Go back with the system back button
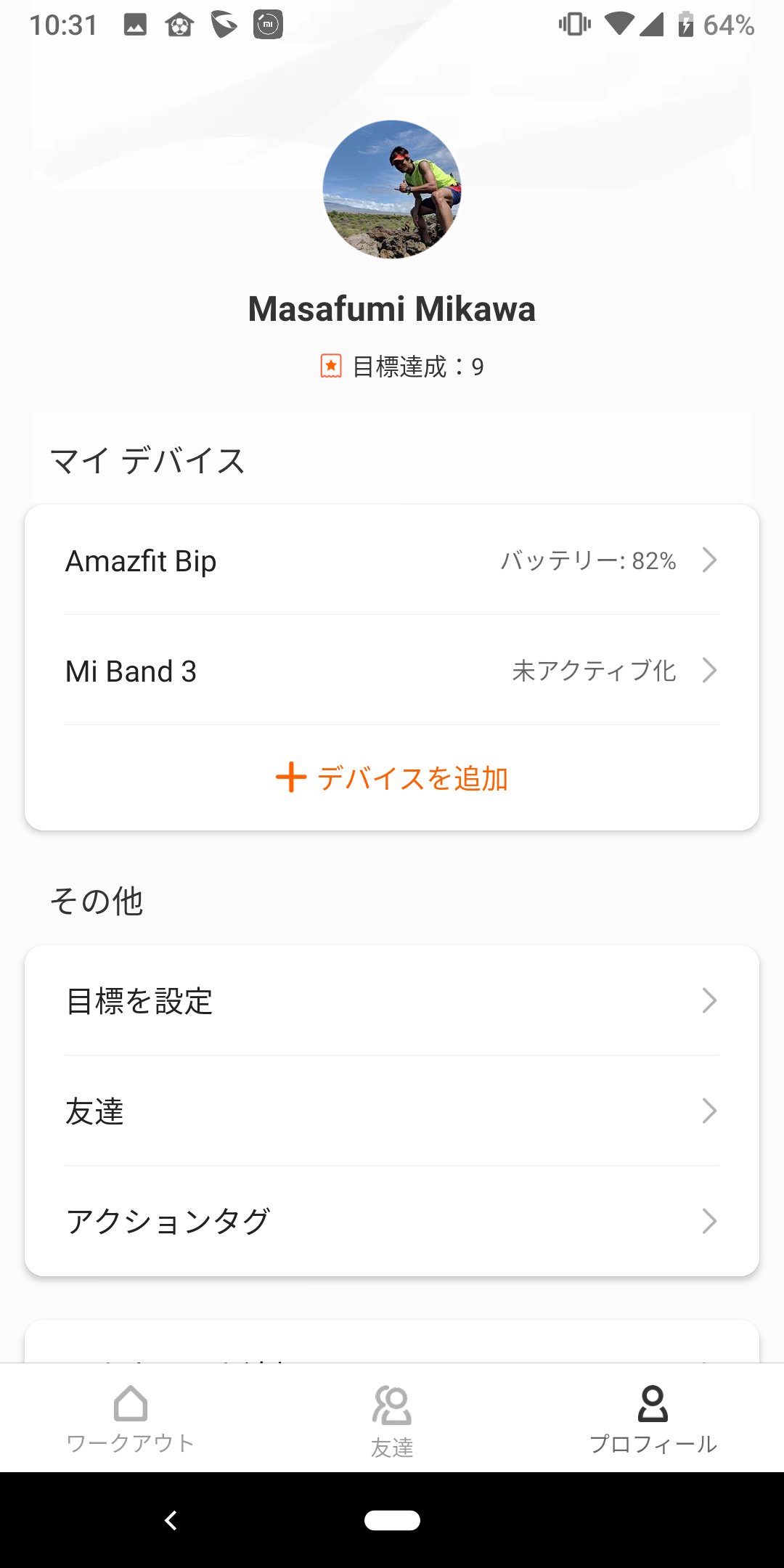 point(171,1520)
